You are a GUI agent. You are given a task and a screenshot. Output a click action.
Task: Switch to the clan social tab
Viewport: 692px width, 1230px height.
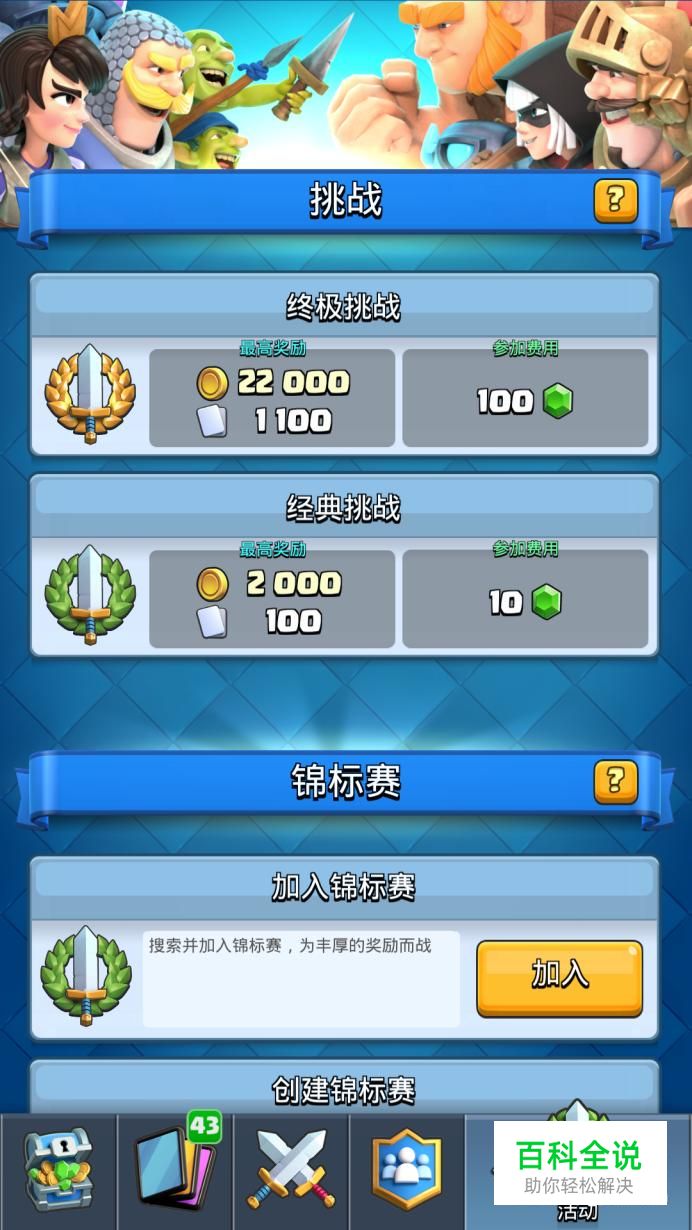[407, 1170]
